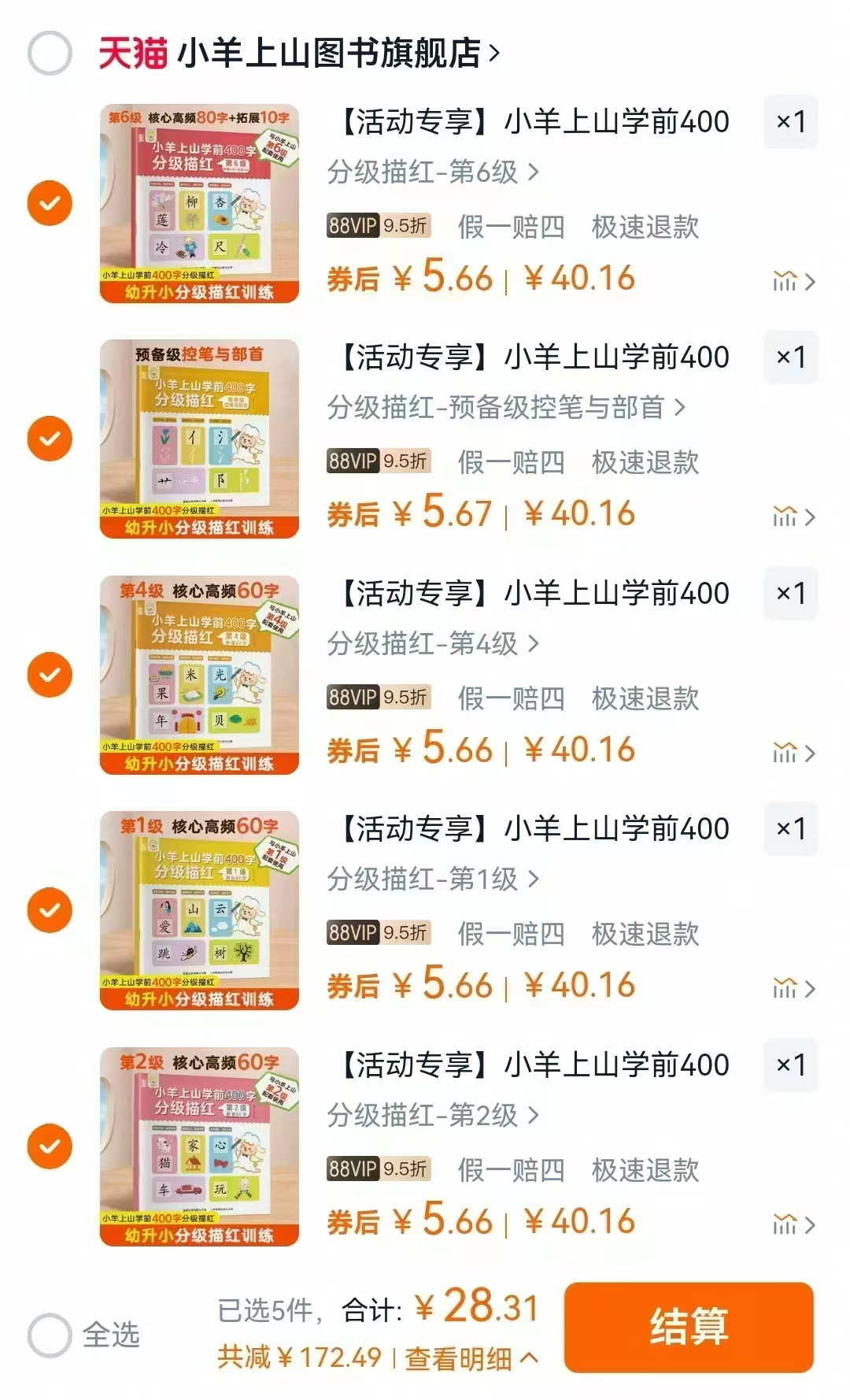The height and width of the screenshot is (1400, 850).
Task: Click the 88VIP badge on the 第6级 item
Action: (354, 228)
